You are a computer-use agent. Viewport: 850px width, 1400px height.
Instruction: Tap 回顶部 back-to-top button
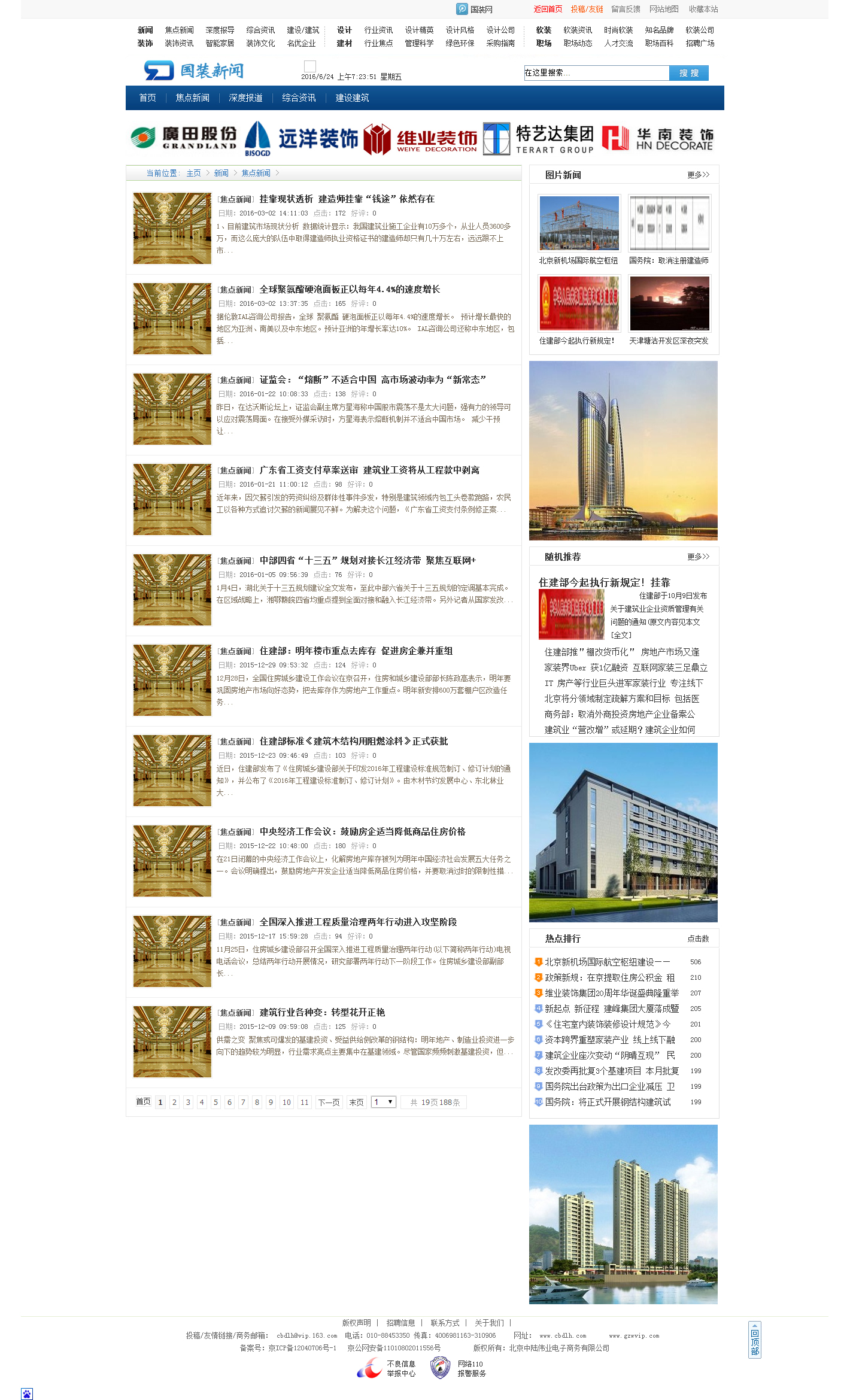tap(754, 1341)
